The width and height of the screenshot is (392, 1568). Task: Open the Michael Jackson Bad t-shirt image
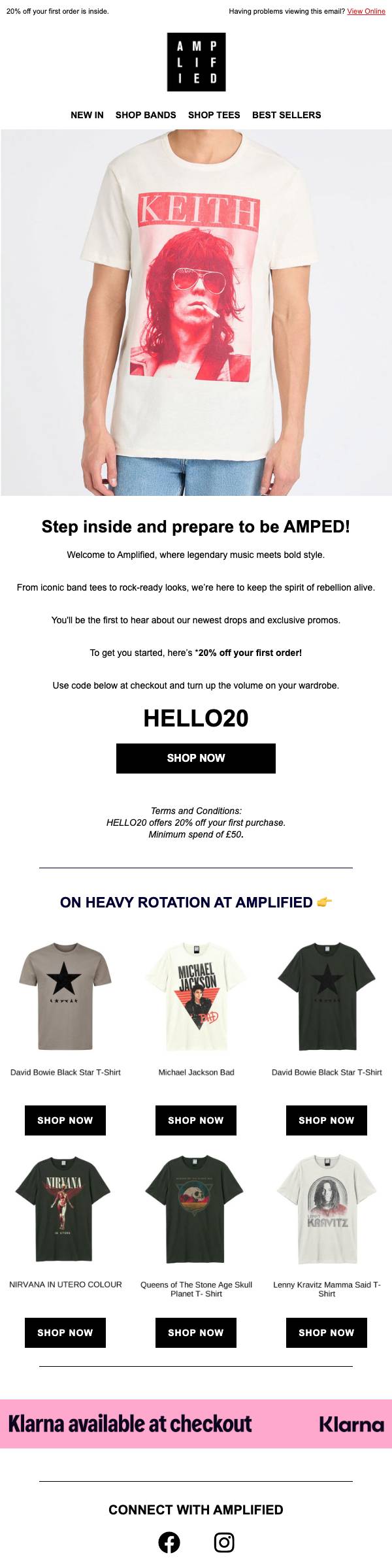pos(196,996)
